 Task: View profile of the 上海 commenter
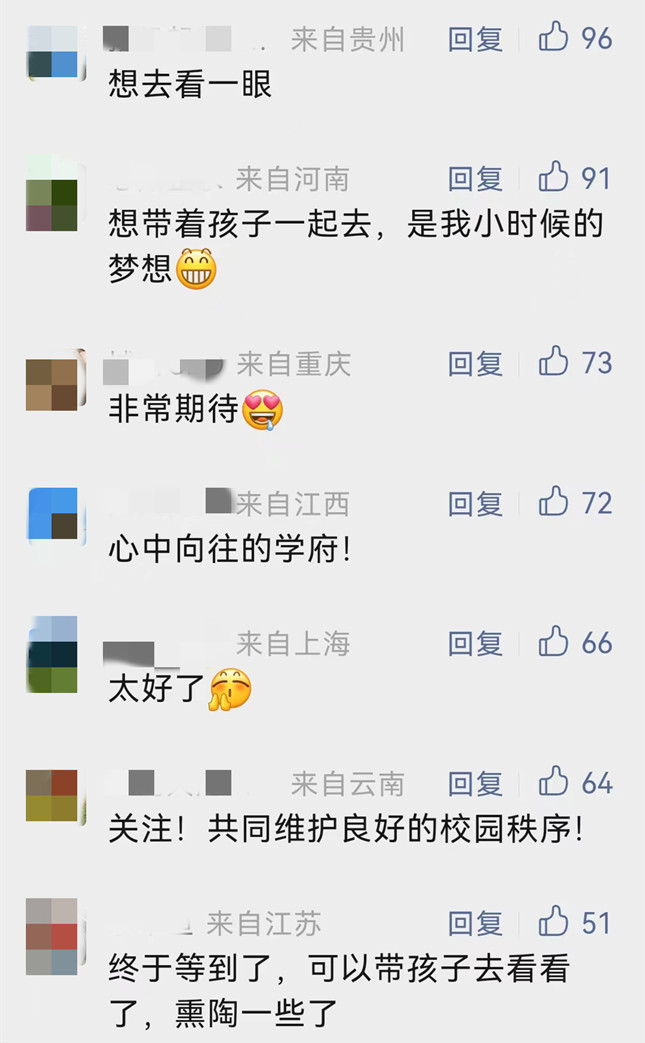(x=52, y=655)
